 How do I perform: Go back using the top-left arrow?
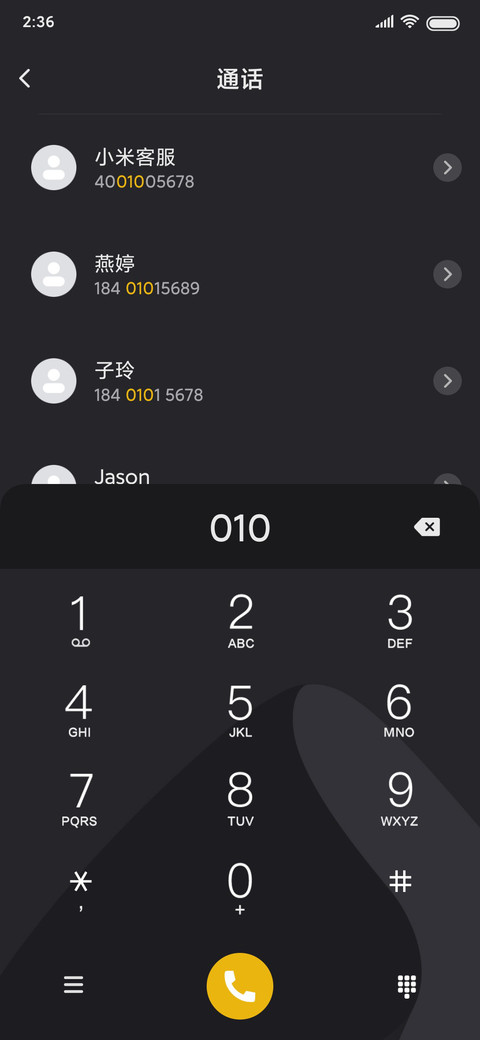point(25,78)
